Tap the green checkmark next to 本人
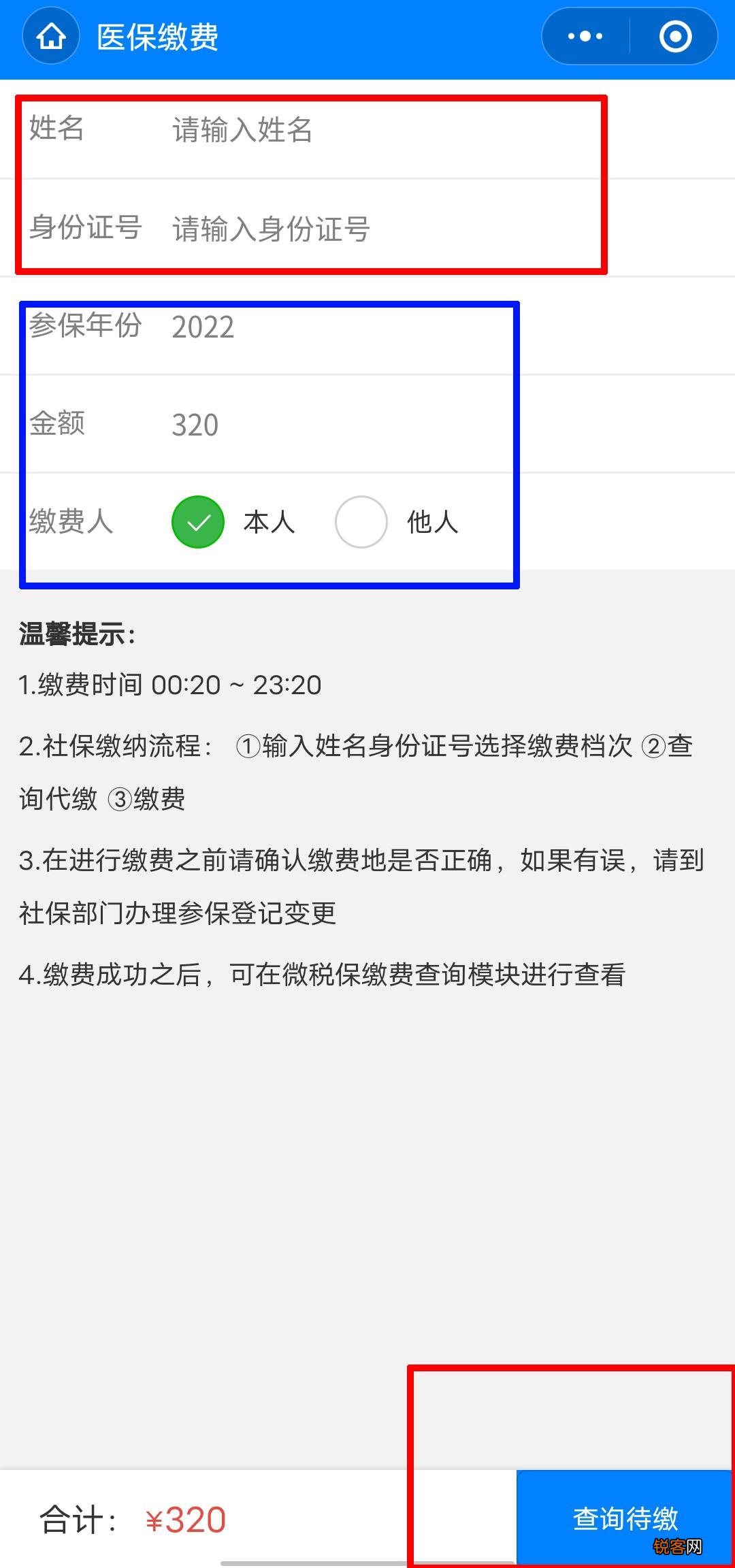Image resolution: width=735 pixels, height=1568 pixels. [x=198, y=523]
